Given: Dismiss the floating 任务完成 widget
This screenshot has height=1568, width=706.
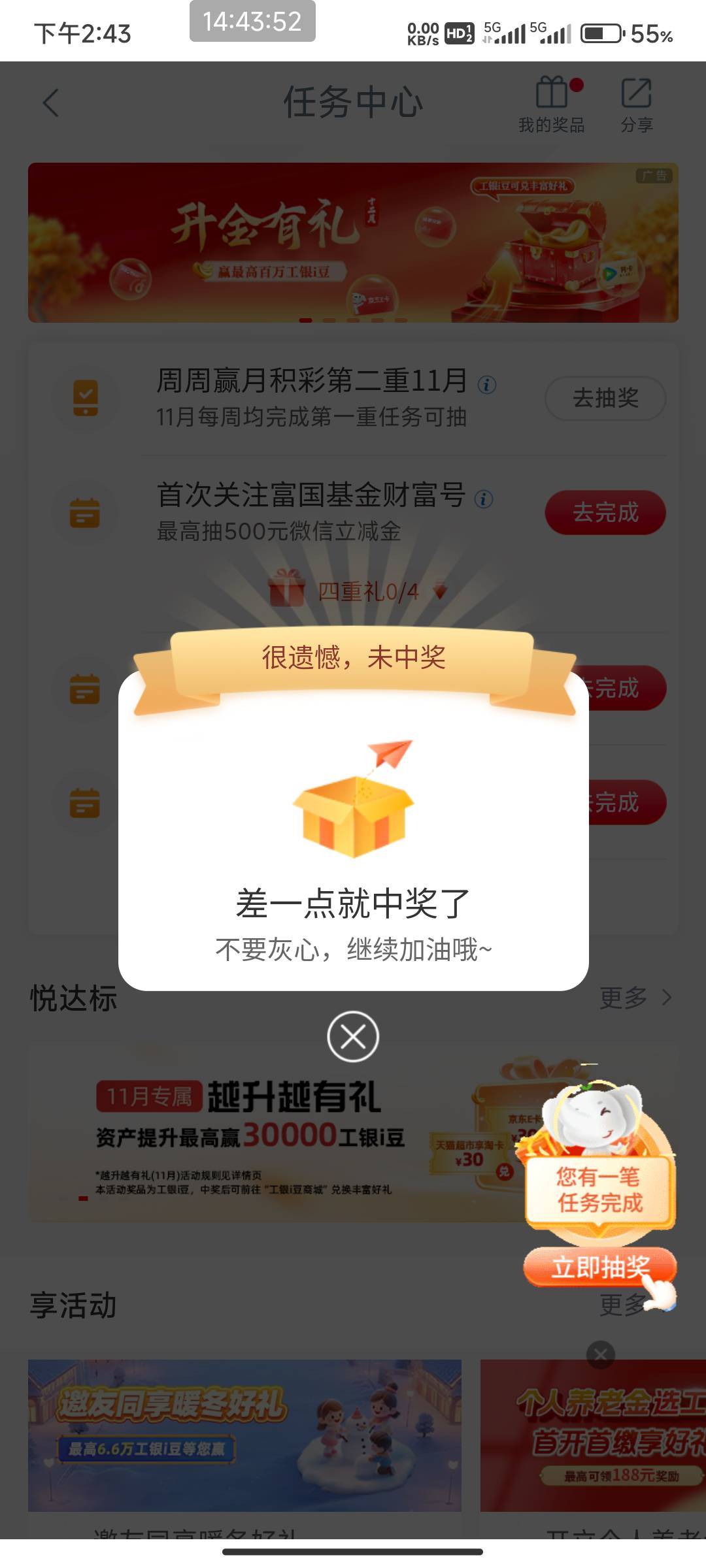Looking at the screenshot, I should 601,1355.
